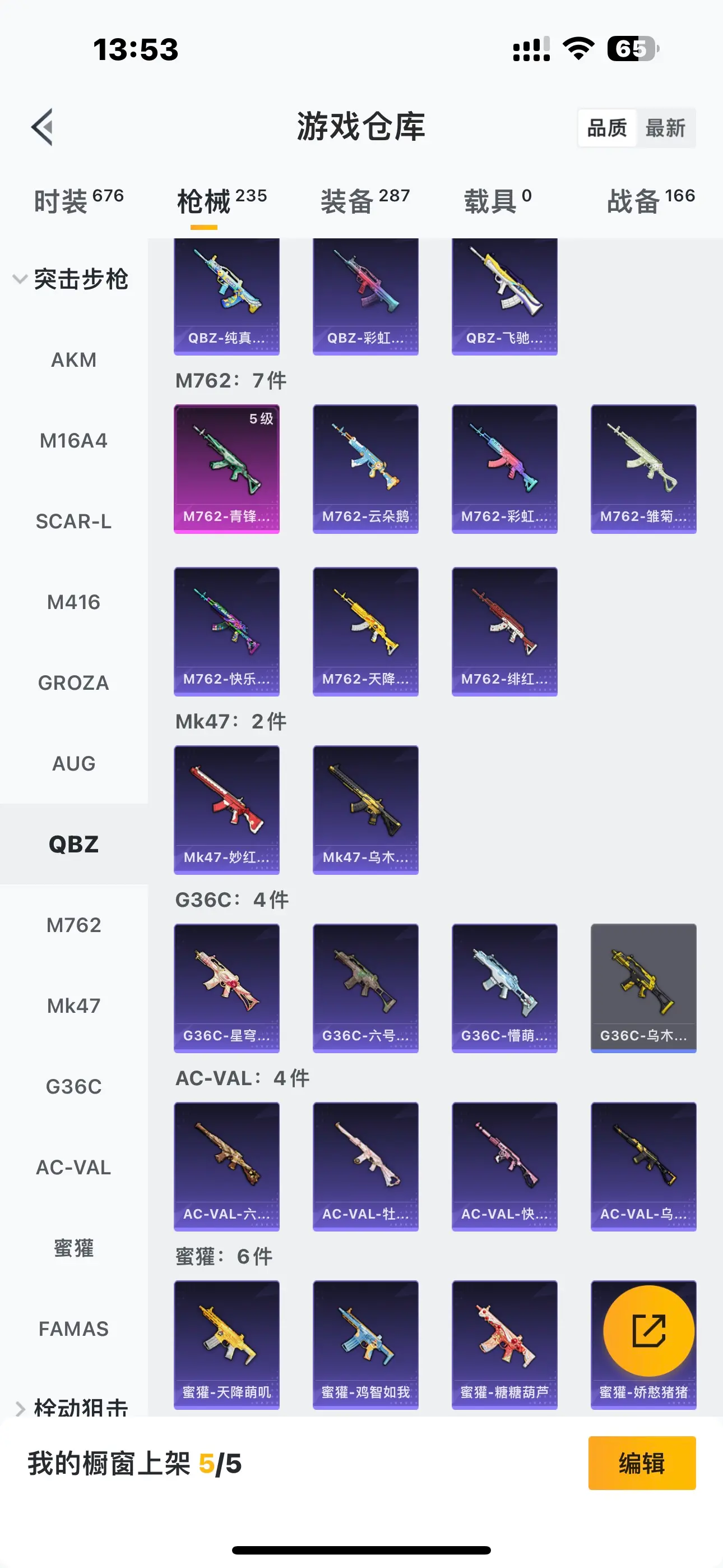Open the Mk47-妙红 skin card

[x=226, y=810]
